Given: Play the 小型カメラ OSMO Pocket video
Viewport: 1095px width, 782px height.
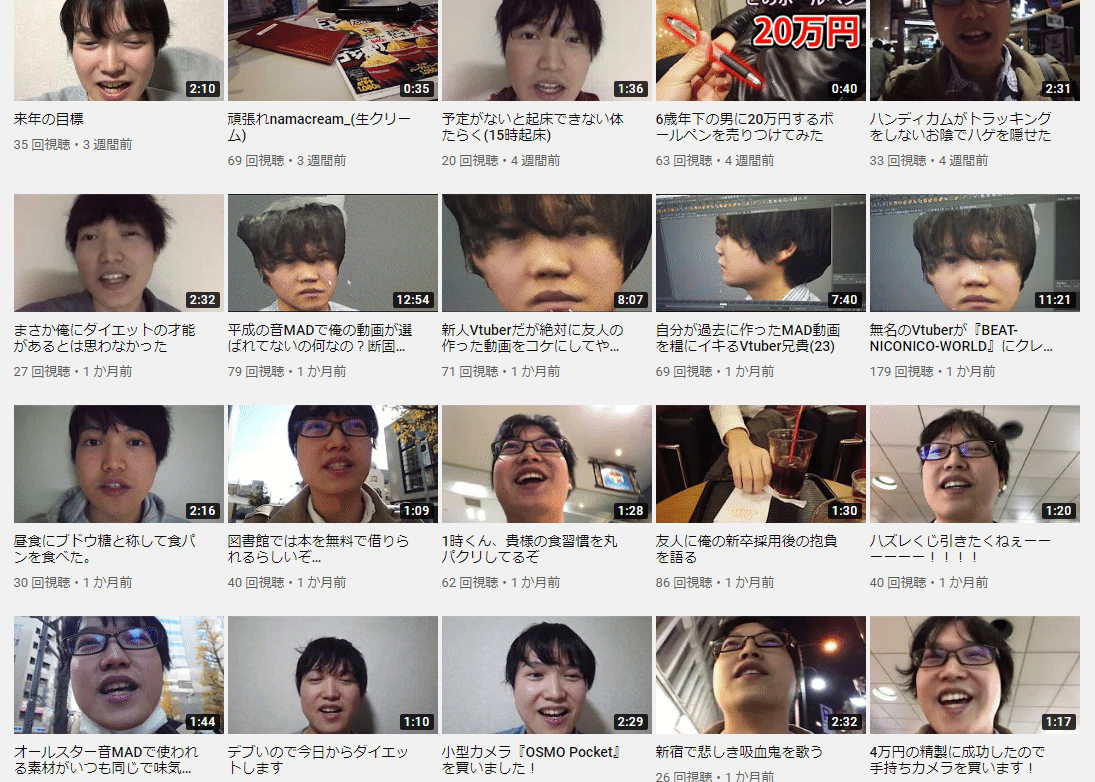Looking at the screenshot, I should tap(546, 675).
